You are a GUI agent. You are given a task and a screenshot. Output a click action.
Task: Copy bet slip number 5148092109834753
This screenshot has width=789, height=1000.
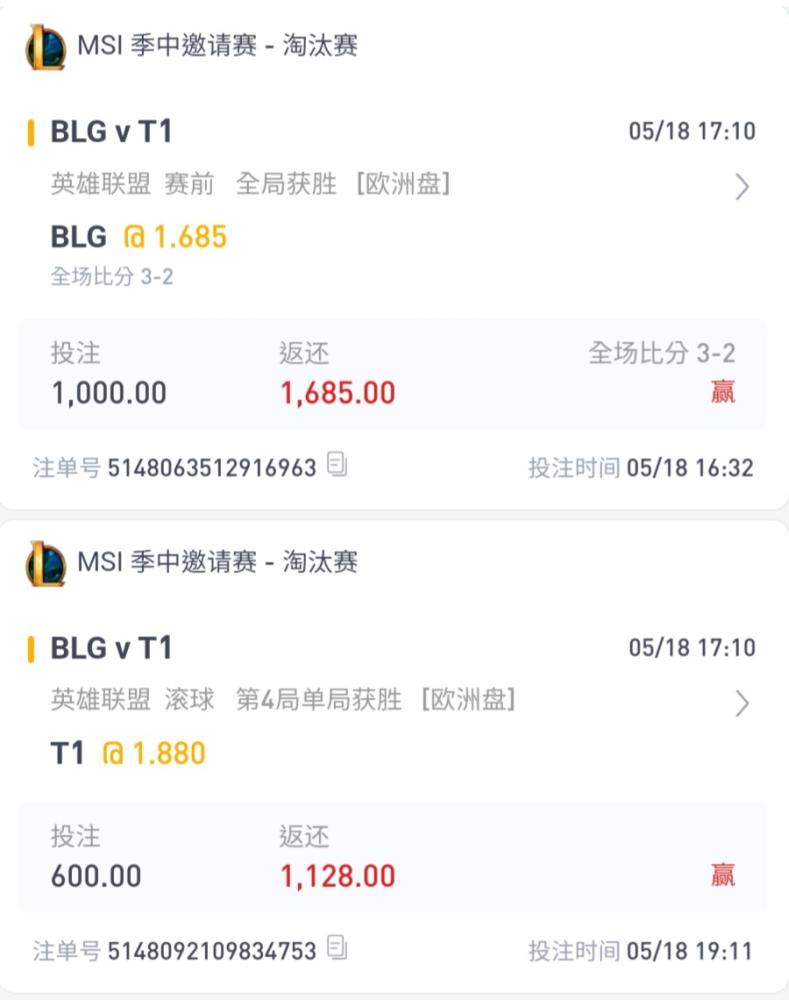(338, 948)
